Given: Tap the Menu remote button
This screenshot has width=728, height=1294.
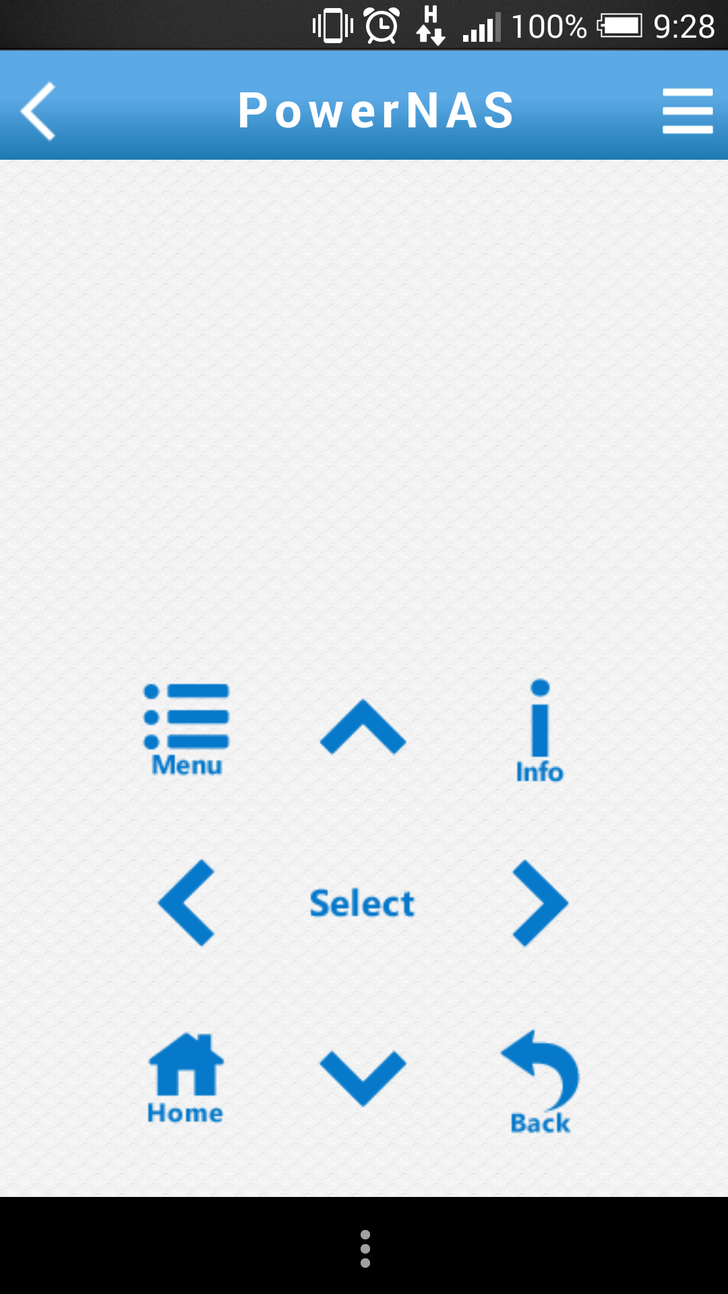Looking at the screenshot, I should coord(186,730).
